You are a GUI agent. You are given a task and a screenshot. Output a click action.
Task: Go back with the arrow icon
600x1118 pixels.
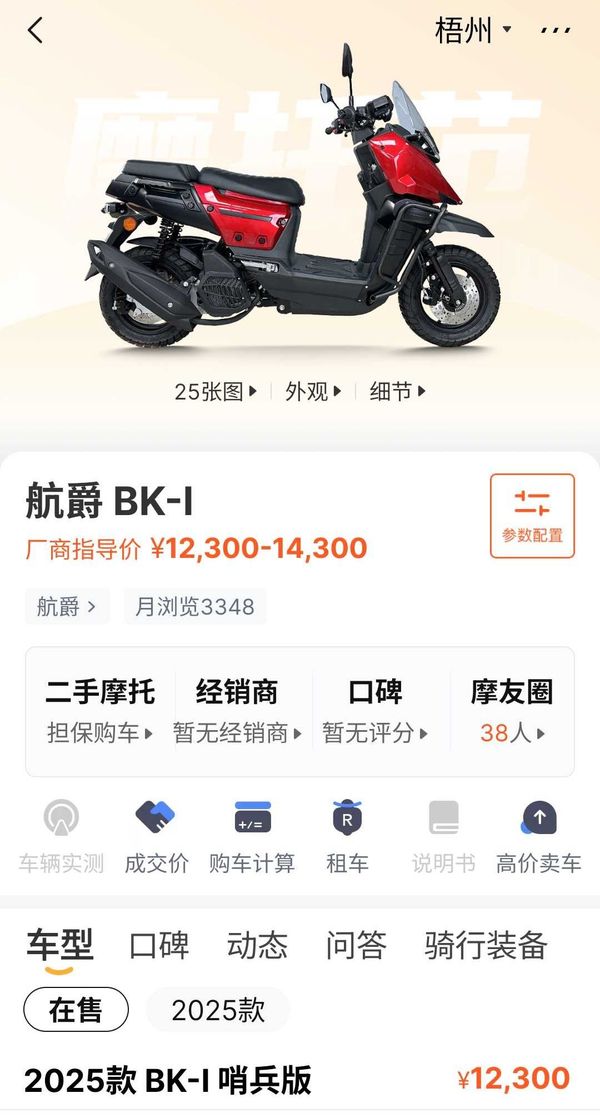pyautogui.click(x=36, y=31)
